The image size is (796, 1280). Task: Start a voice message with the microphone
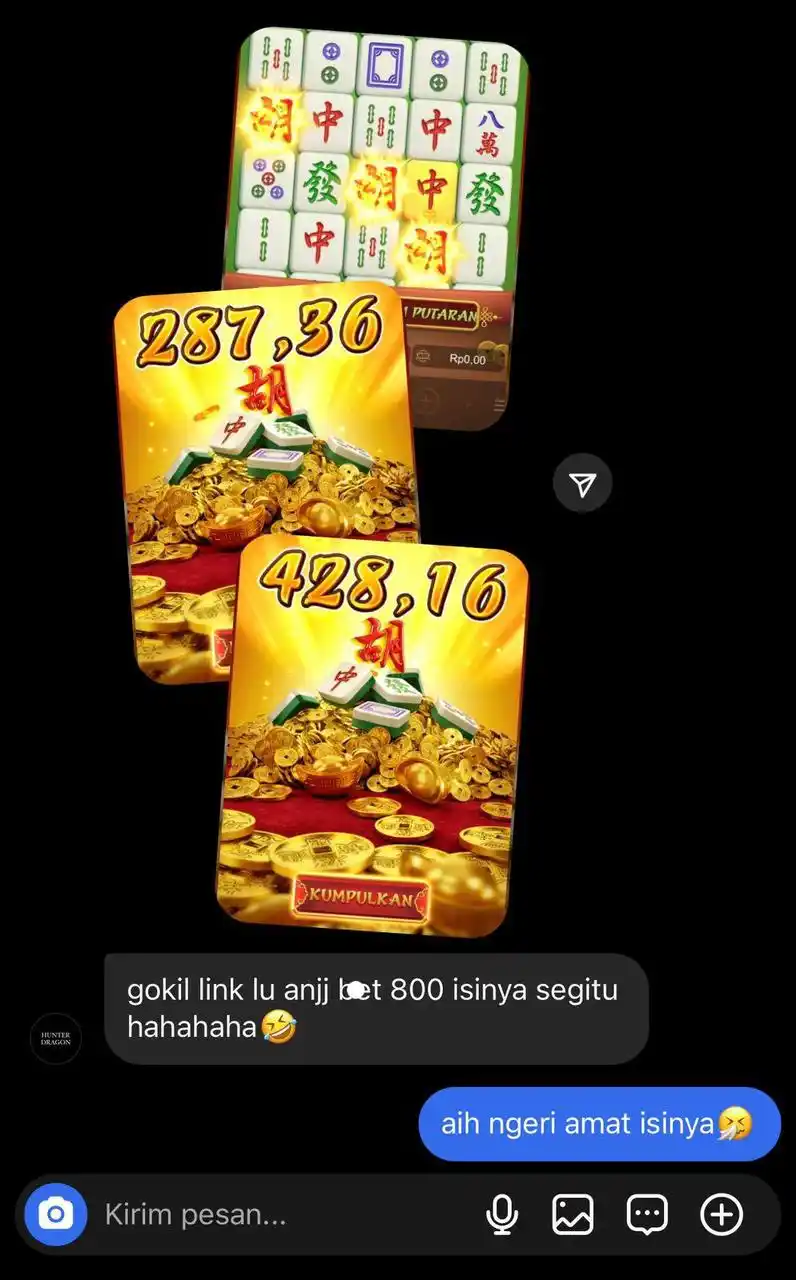coord(501,1215)
